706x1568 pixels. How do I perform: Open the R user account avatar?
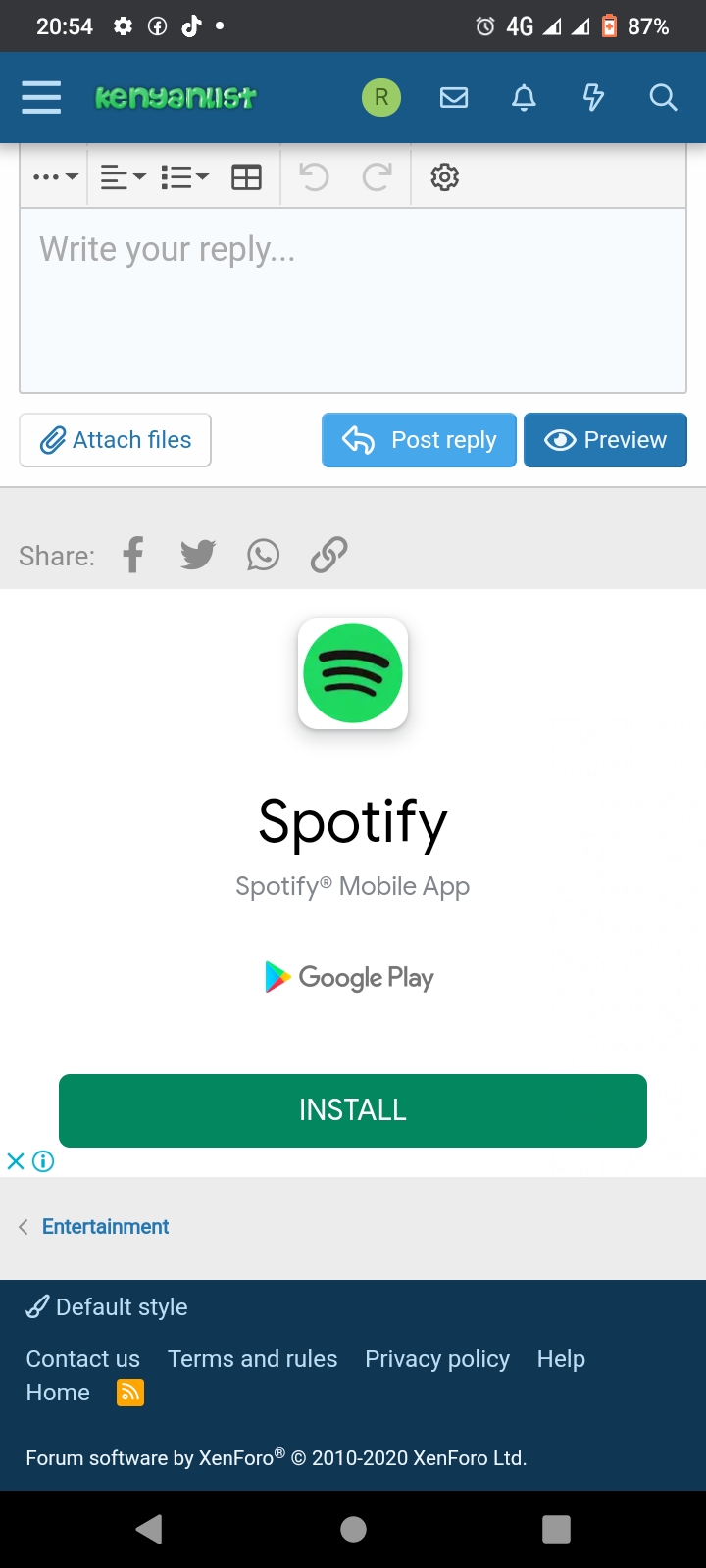[x=381, y=97]
